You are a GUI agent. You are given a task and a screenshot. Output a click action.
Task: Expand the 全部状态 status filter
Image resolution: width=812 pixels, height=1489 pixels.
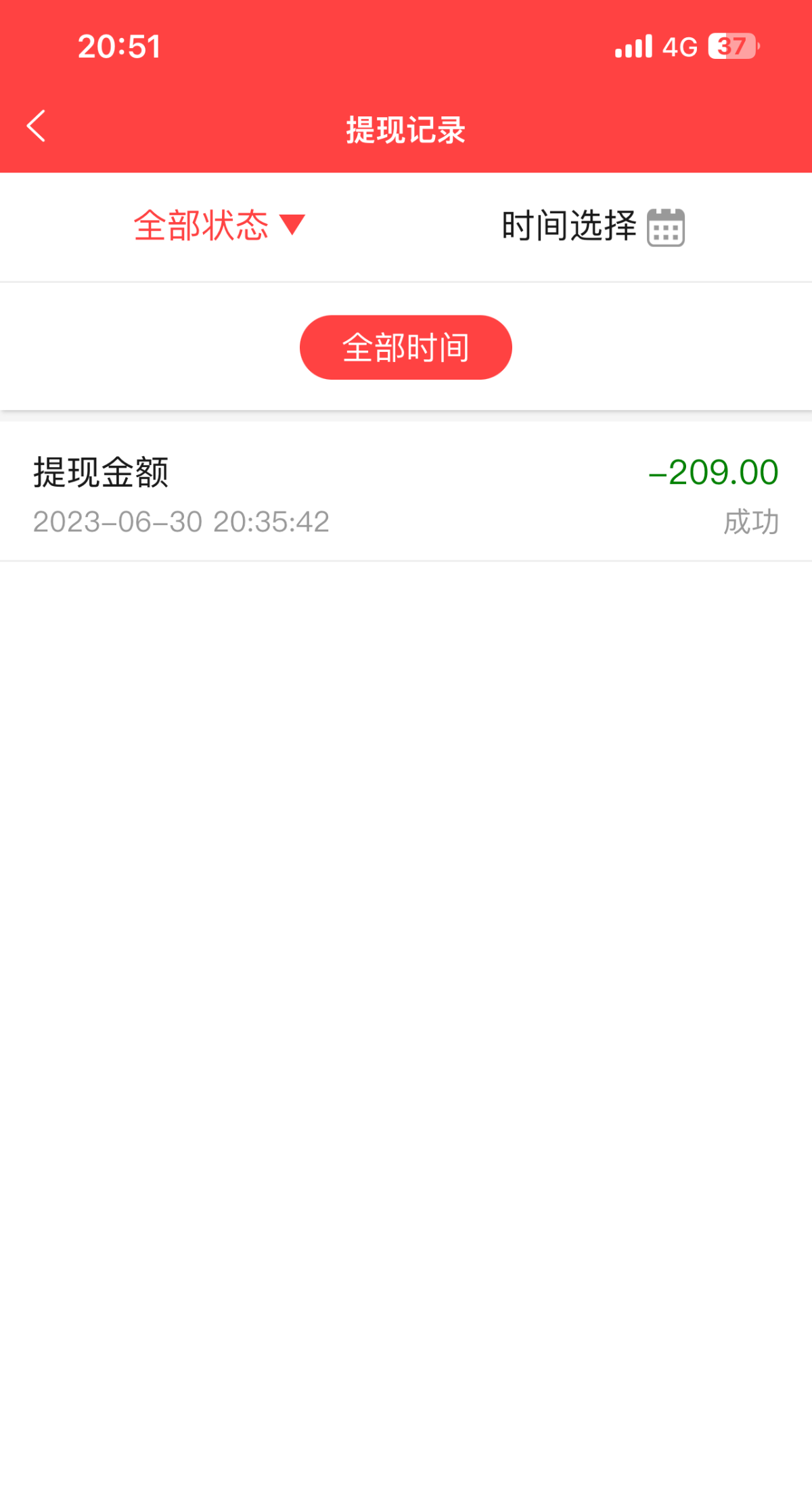point(219,225)
